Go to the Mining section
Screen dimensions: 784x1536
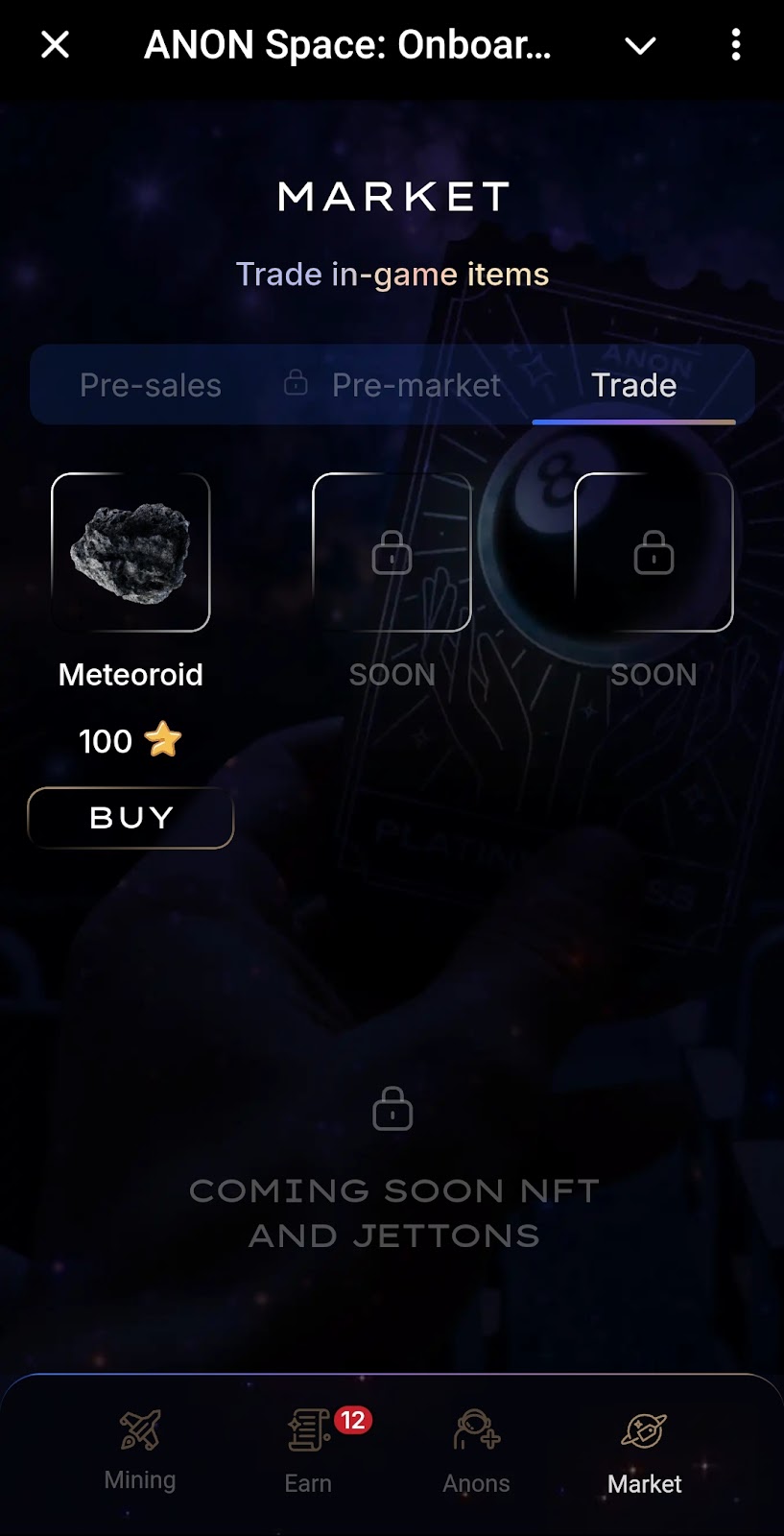tap(140, 1450)
